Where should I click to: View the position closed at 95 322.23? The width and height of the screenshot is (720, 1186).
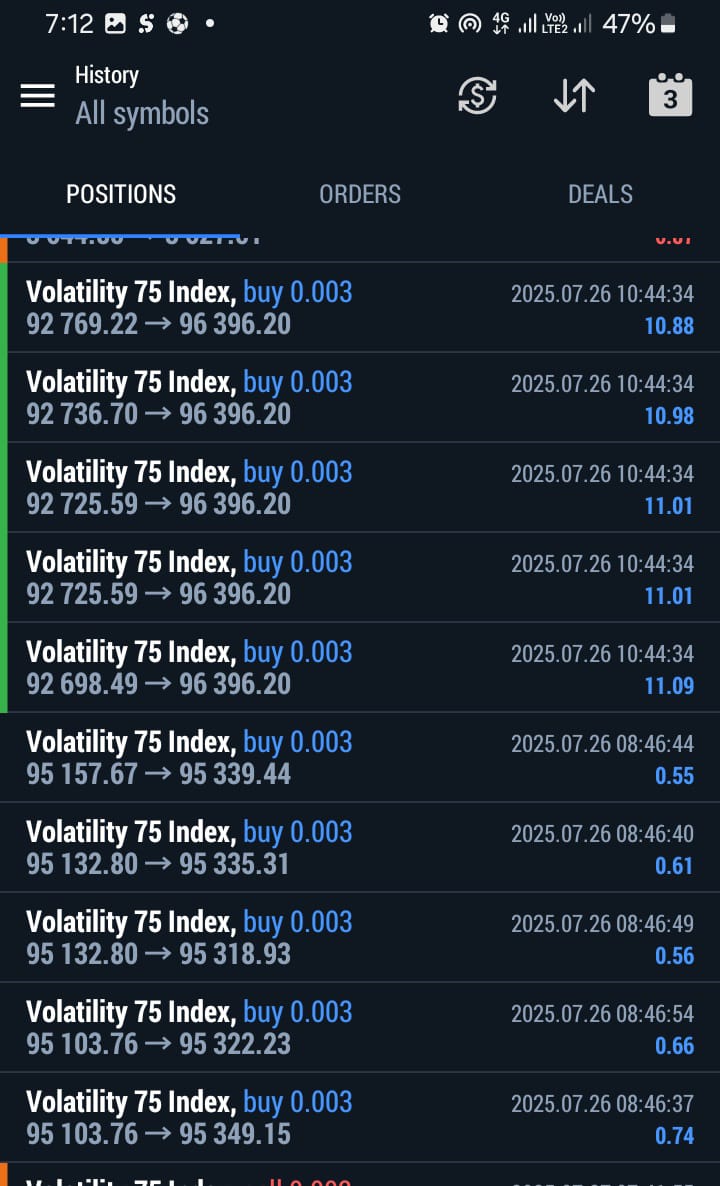point(360,1028)
